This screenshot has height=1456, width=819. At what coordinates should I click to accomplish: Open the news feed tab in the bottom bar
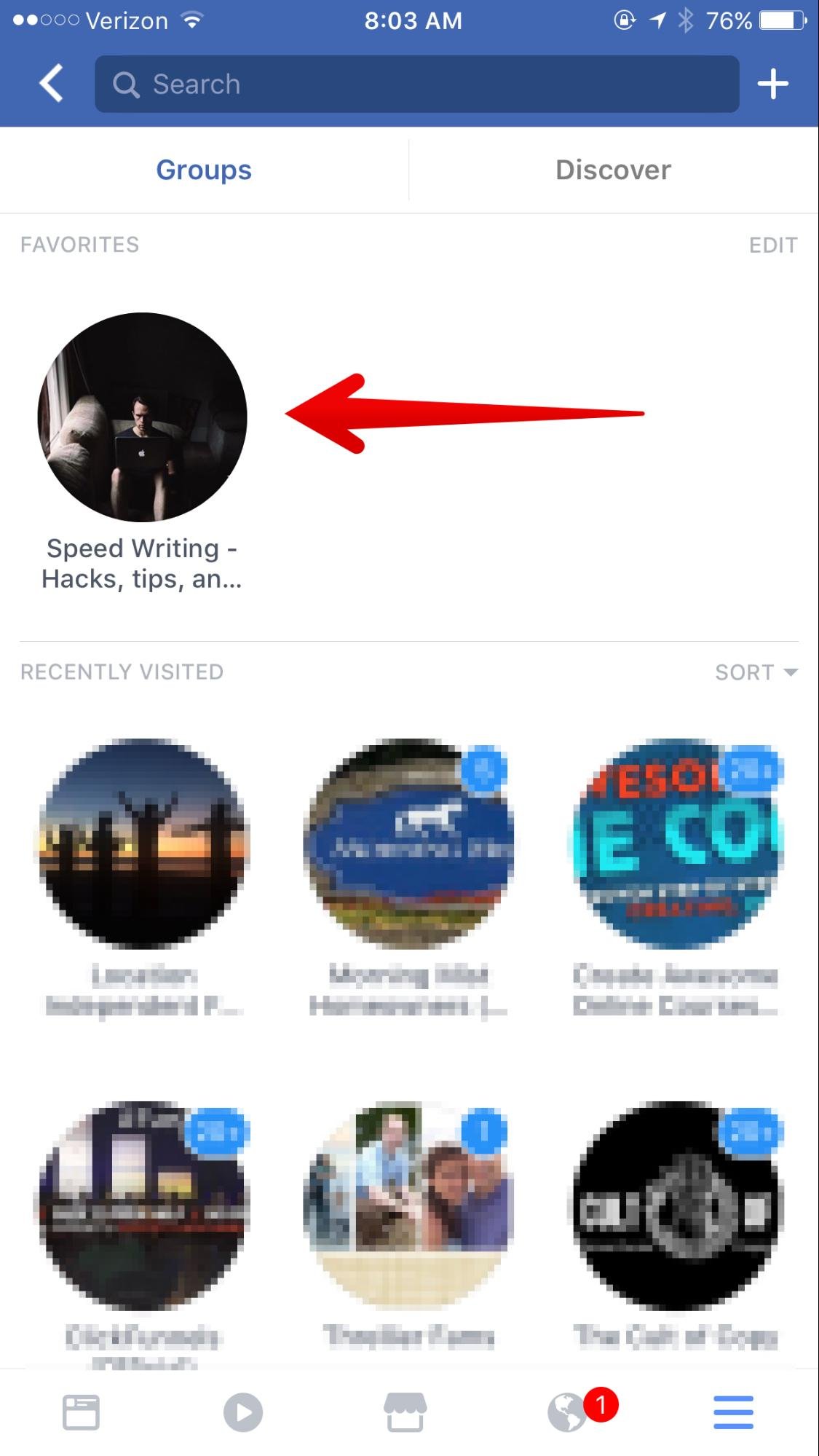point(81,1412)
